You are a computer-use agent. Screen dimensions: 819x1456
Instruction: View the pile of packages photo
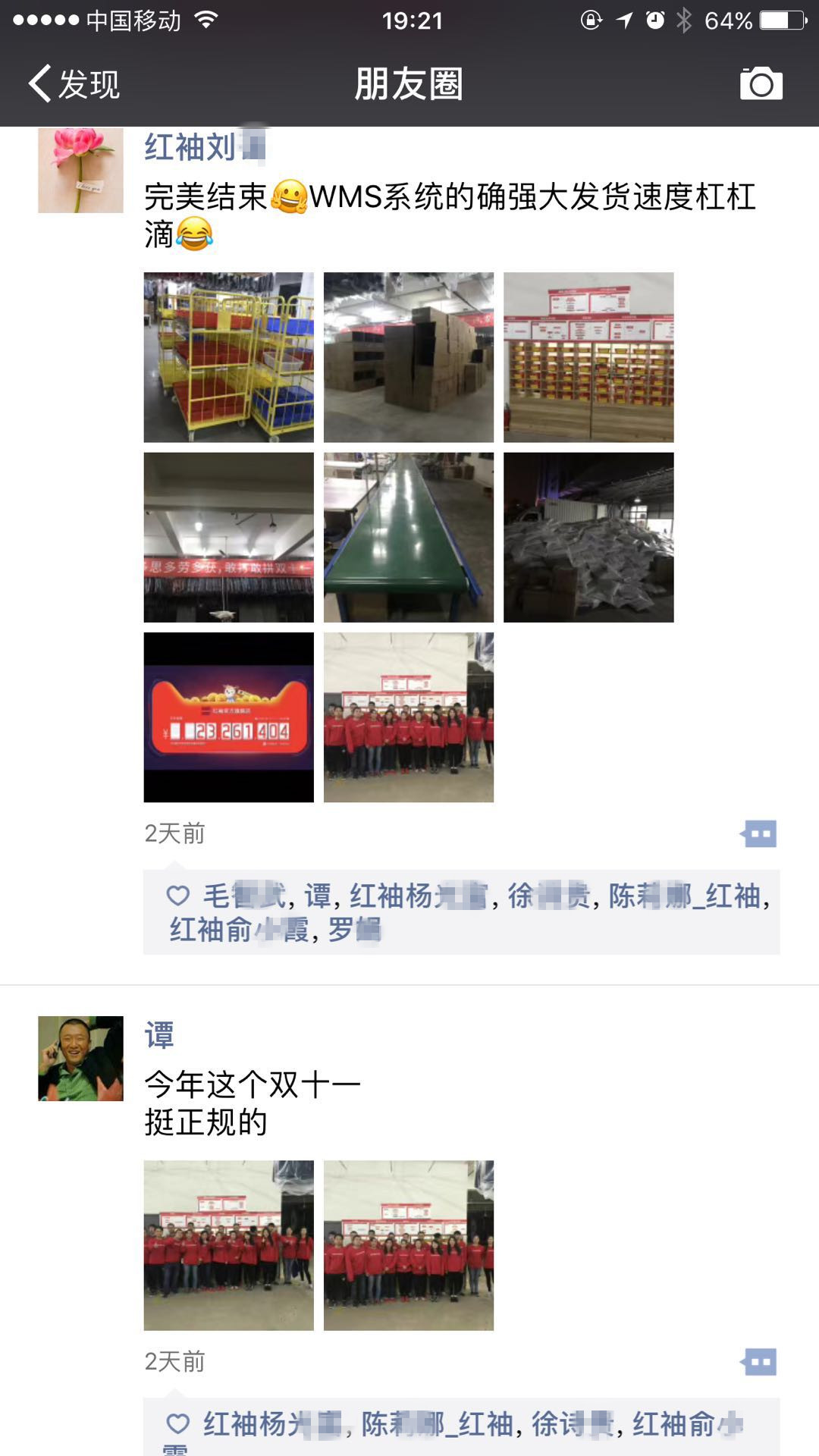[x=588, y=537]
